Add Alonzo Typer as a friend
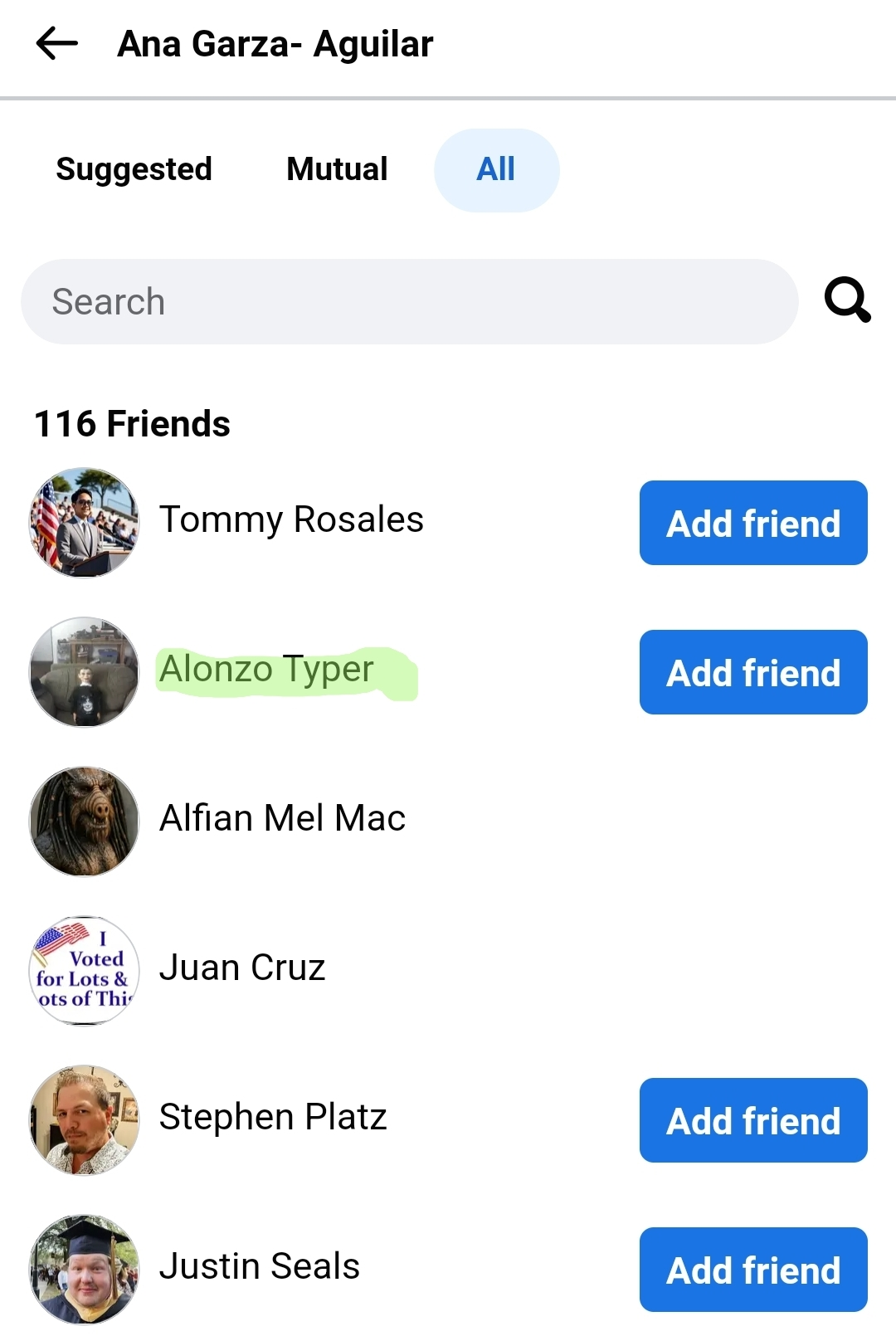 click(x=753, y=672)
